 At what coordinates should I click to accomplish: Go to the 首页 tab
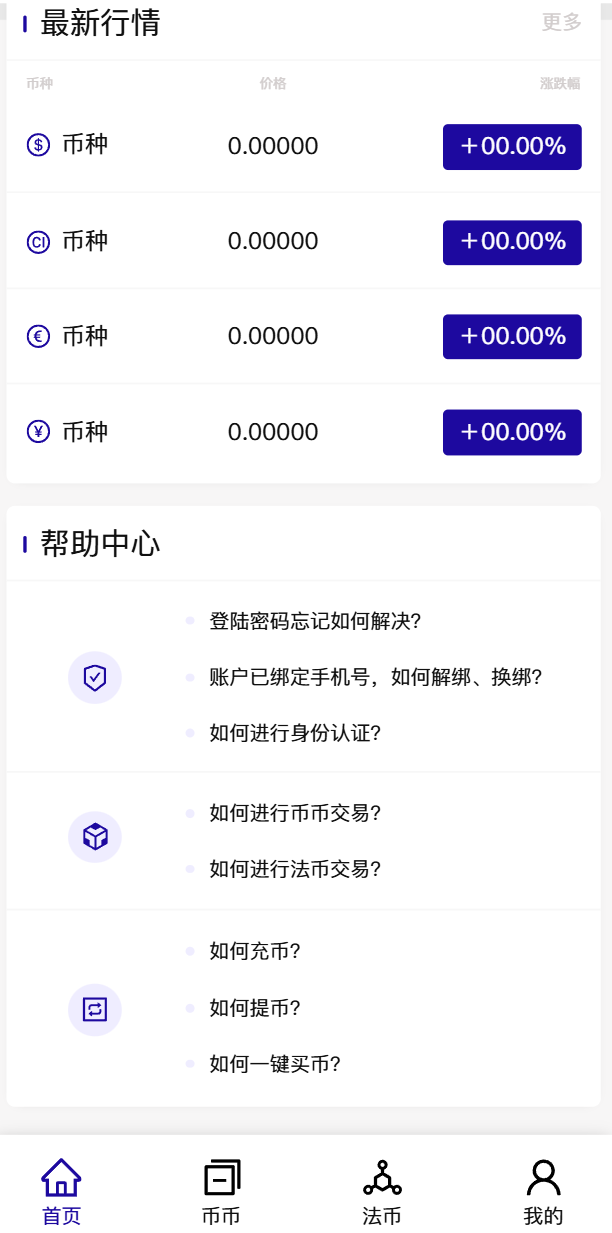[61, 1191]
